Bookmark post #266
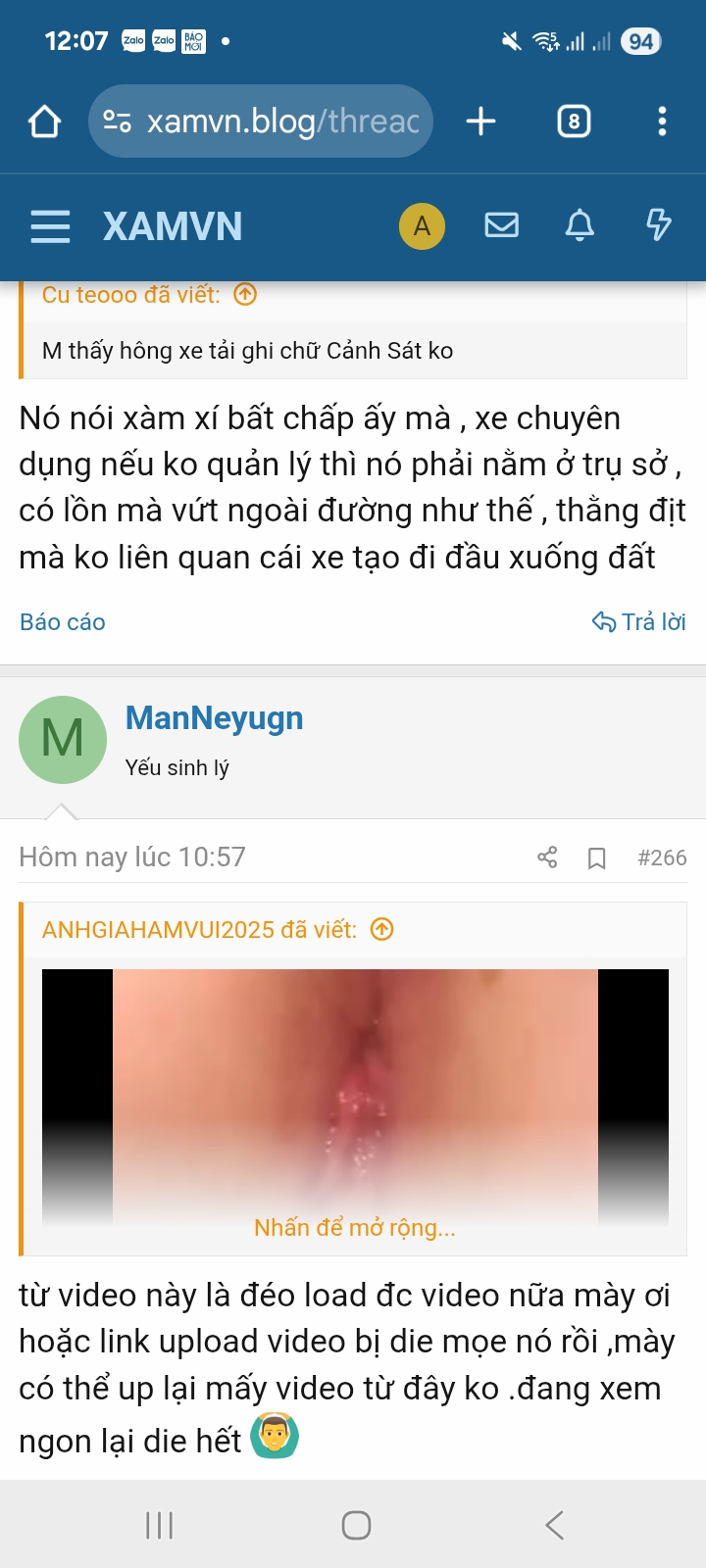 (596, 858)
